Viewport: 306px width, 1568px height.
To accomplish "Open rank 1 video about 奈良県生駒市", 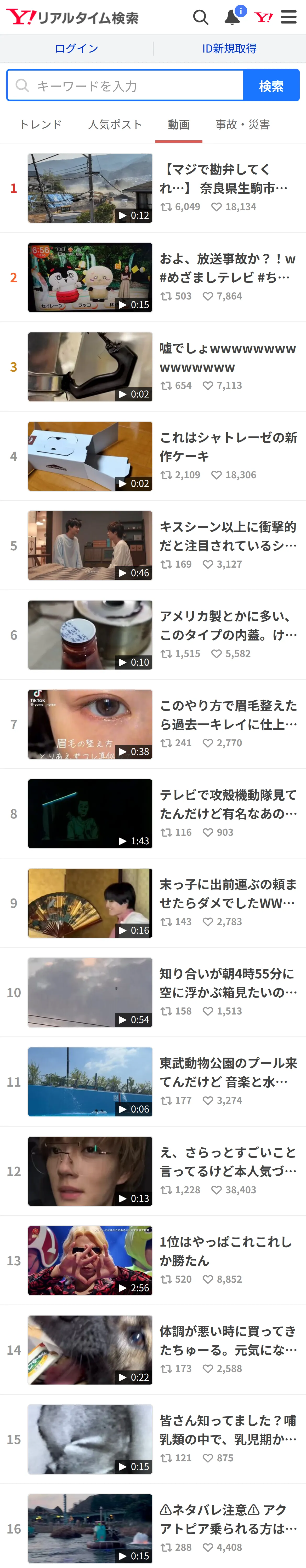I will [153, 188].
